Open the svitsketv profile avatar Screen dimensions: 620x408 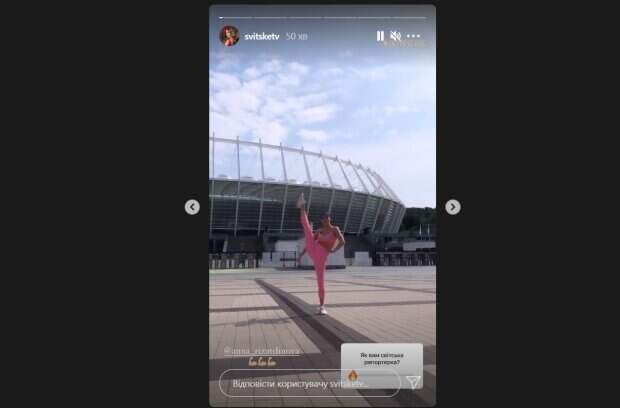tap(229, 36)
